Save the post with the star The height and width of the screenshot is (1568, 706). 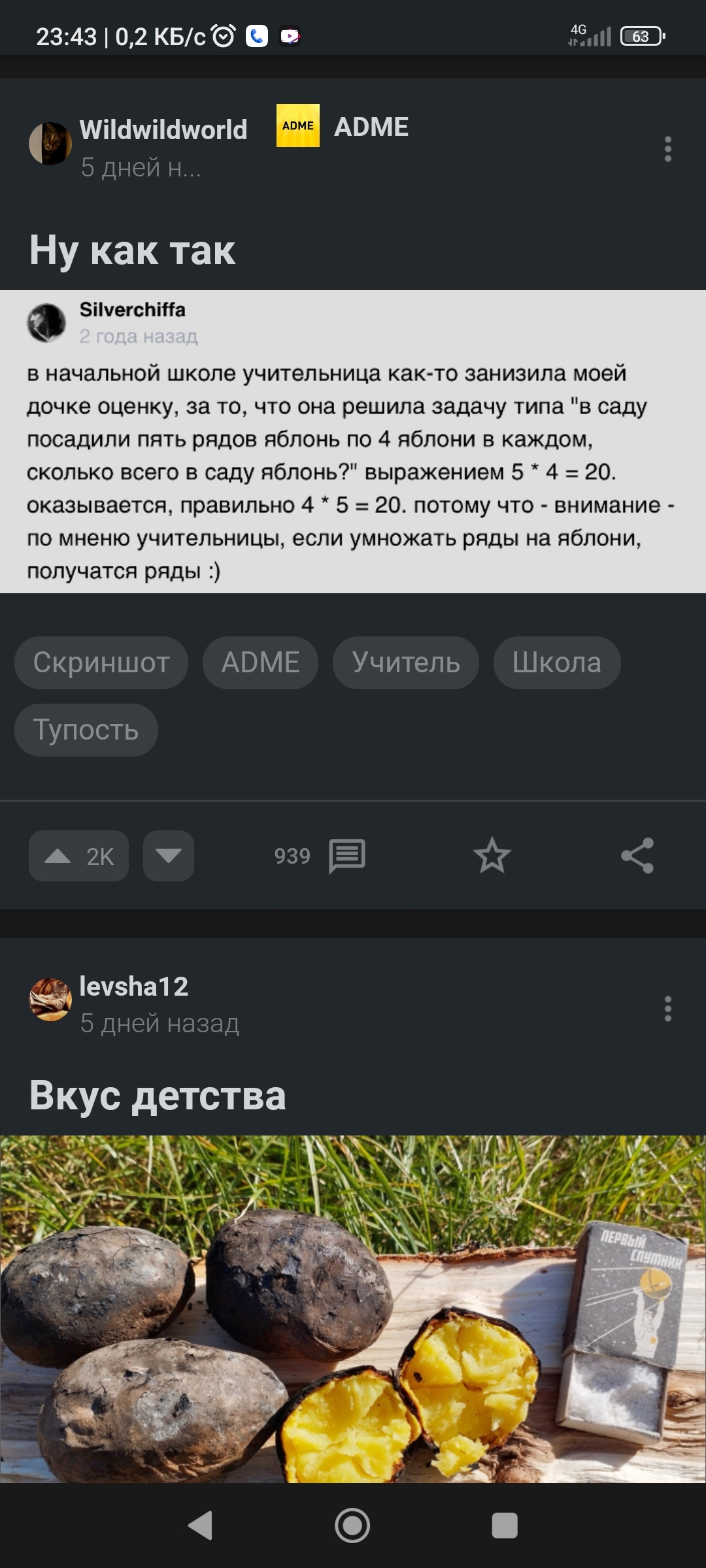(x=492, y=856)
